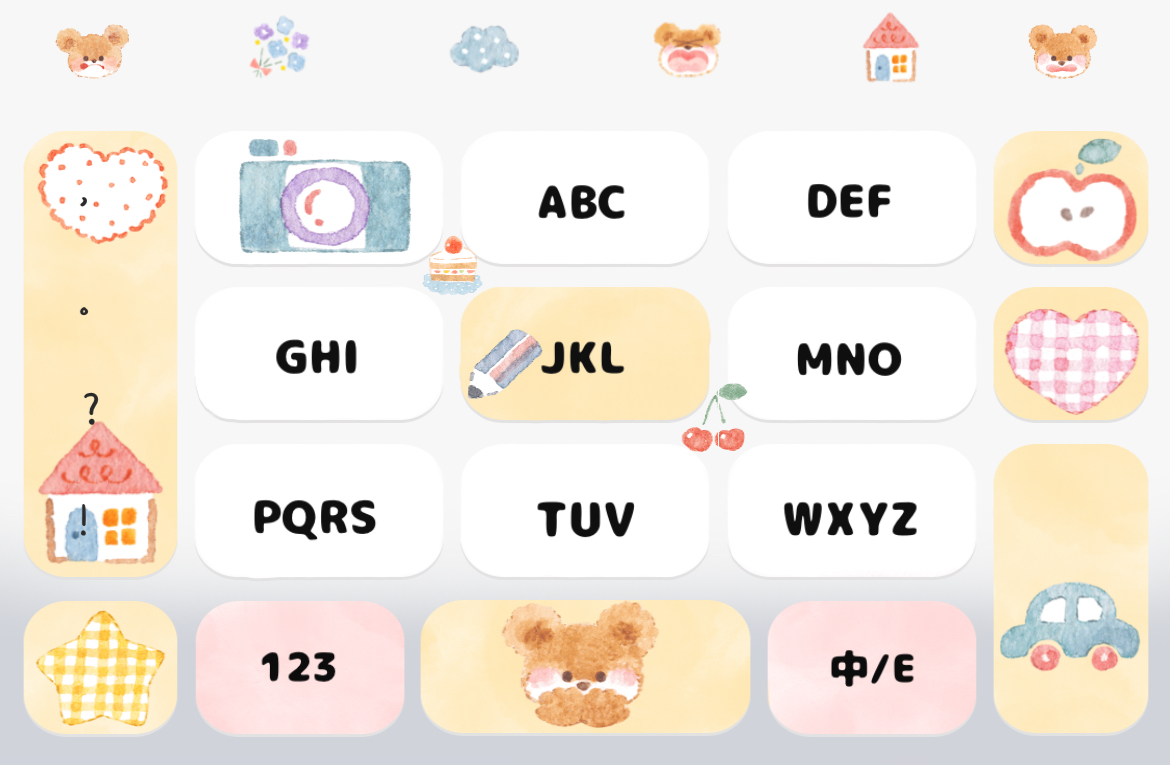
Task: Tap the WXYZ key
Action: tap(851, 514)
